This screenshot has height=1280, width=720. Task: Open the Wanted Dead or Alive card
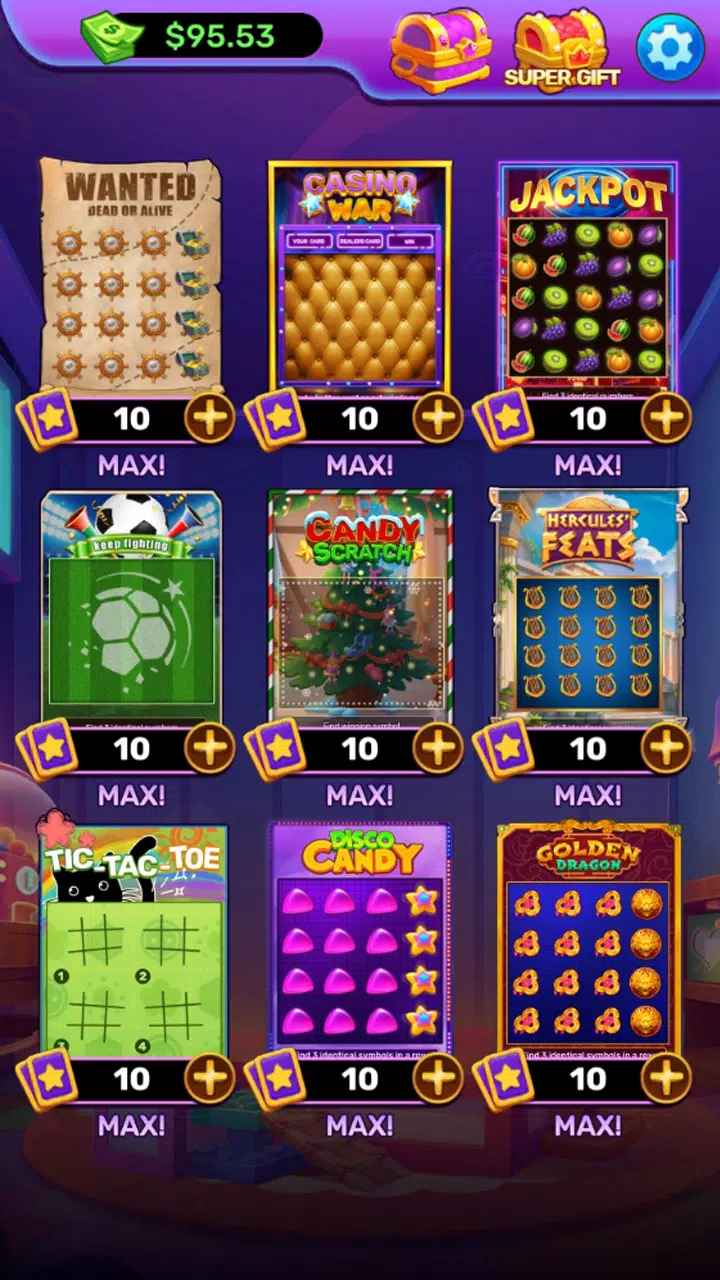click(131, 275)
